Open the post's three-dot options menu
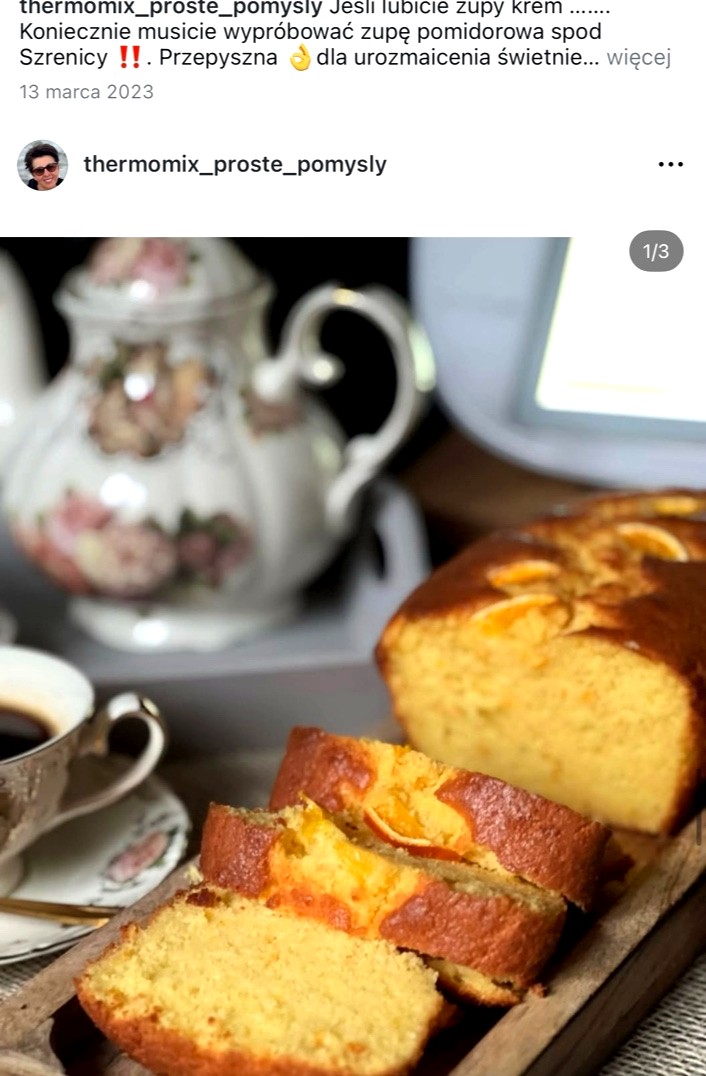The width and height of the screenshot is (706, 1076). (x=670, y=165)
